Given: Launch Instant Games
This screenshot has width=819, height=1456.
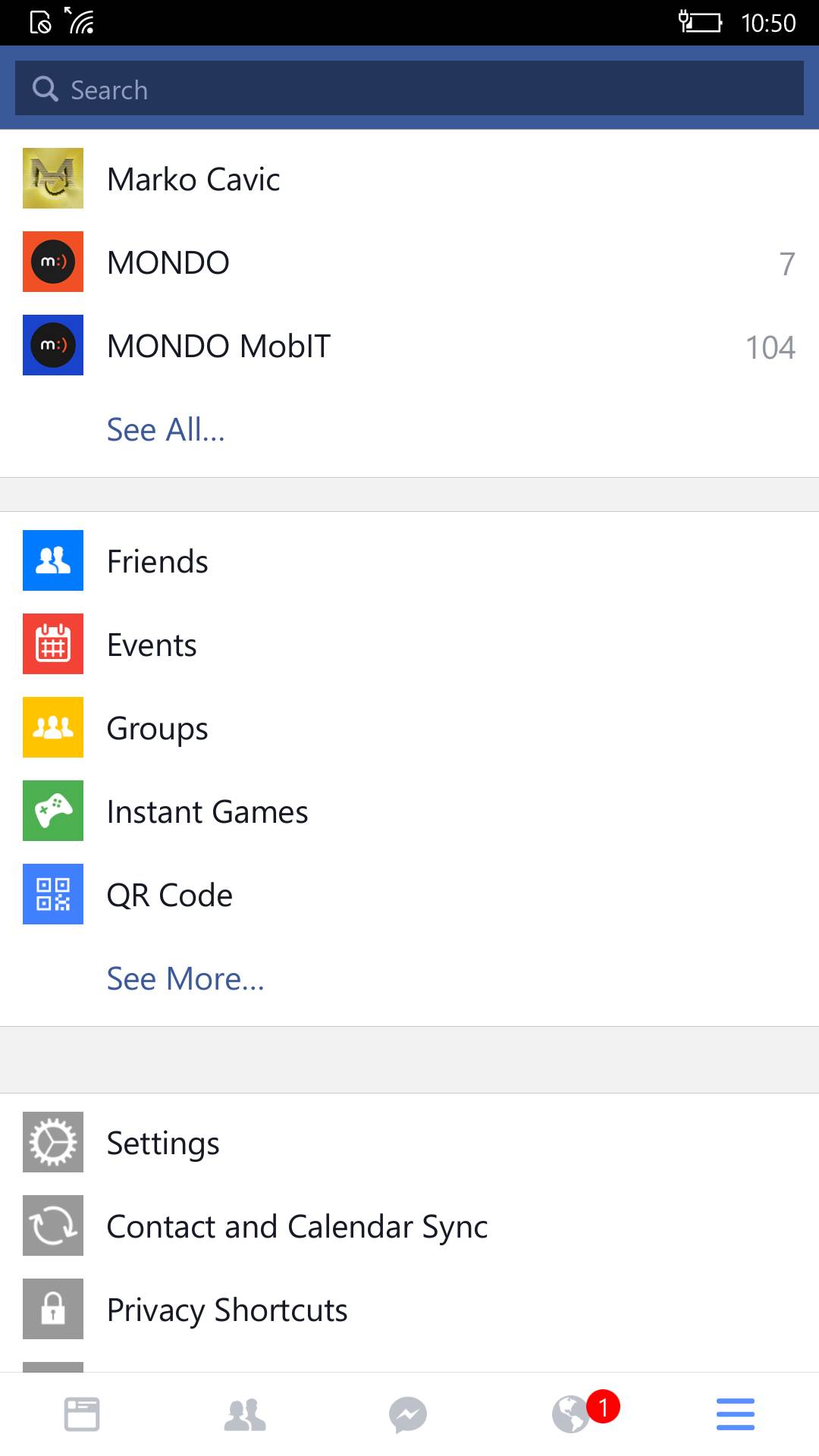Looking at the screenshot, I should click(207, 811).
